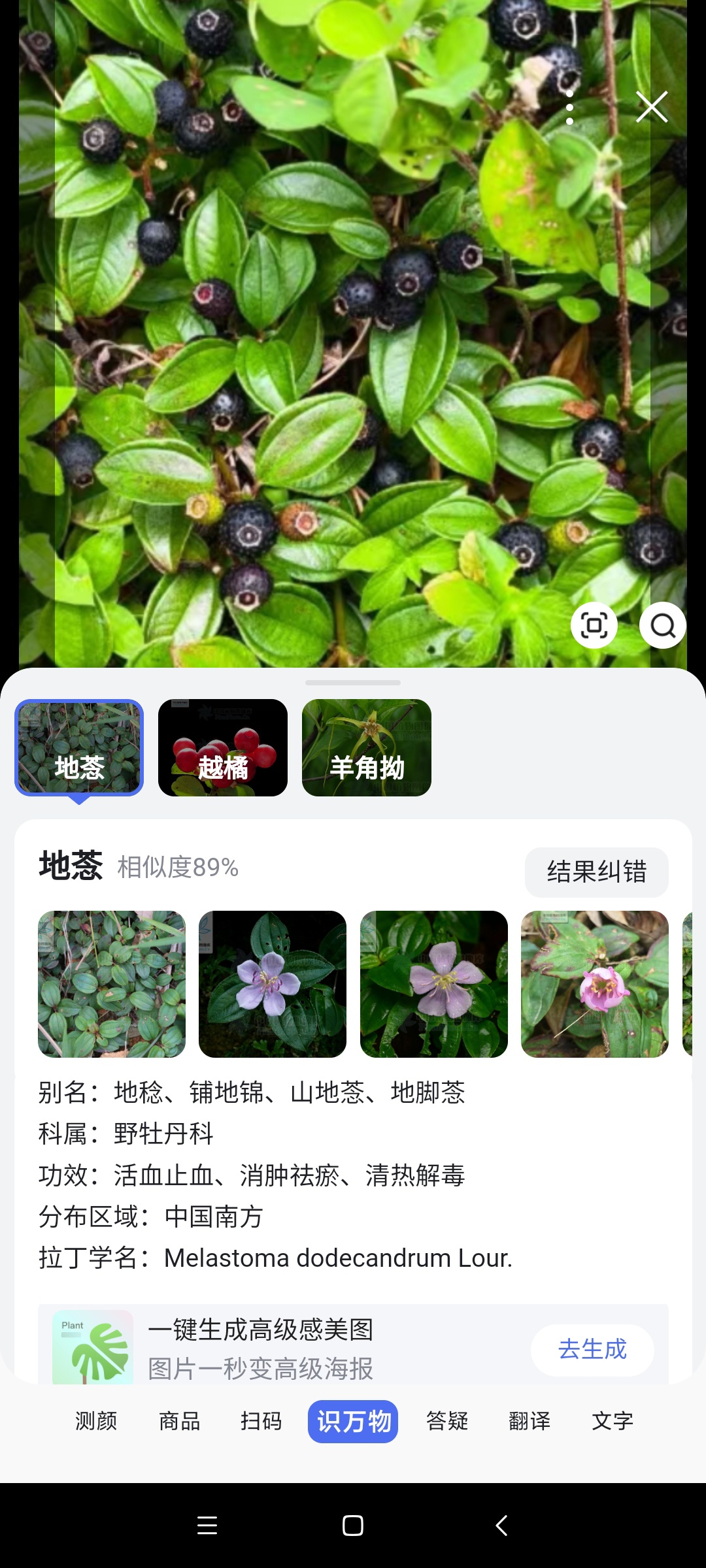This screenshot has height=1568, width=706.
Task: Select the 越橘 result thumbnail
Action: pos(223,747)
